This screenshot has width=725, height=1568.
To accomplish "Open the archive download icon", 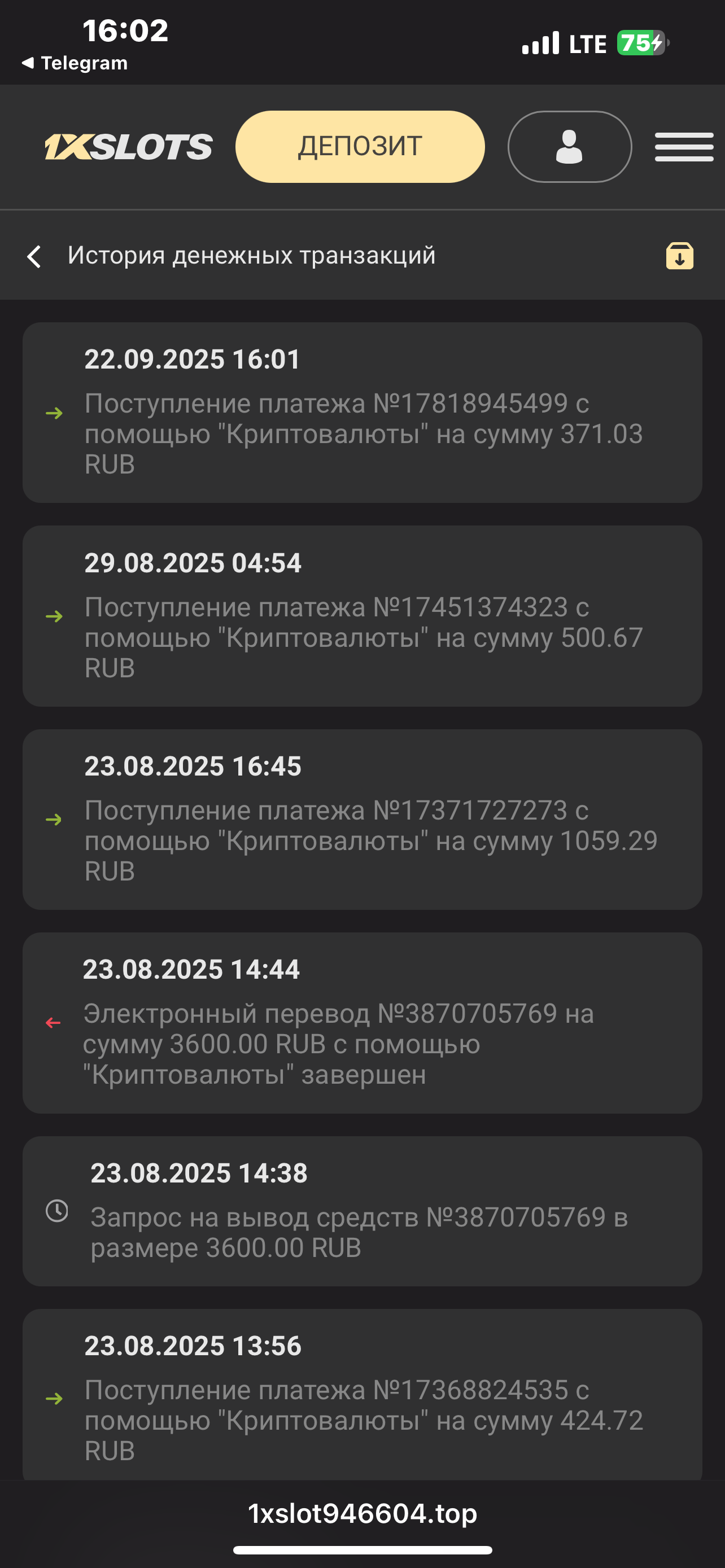I will click(x=679, y=256).
